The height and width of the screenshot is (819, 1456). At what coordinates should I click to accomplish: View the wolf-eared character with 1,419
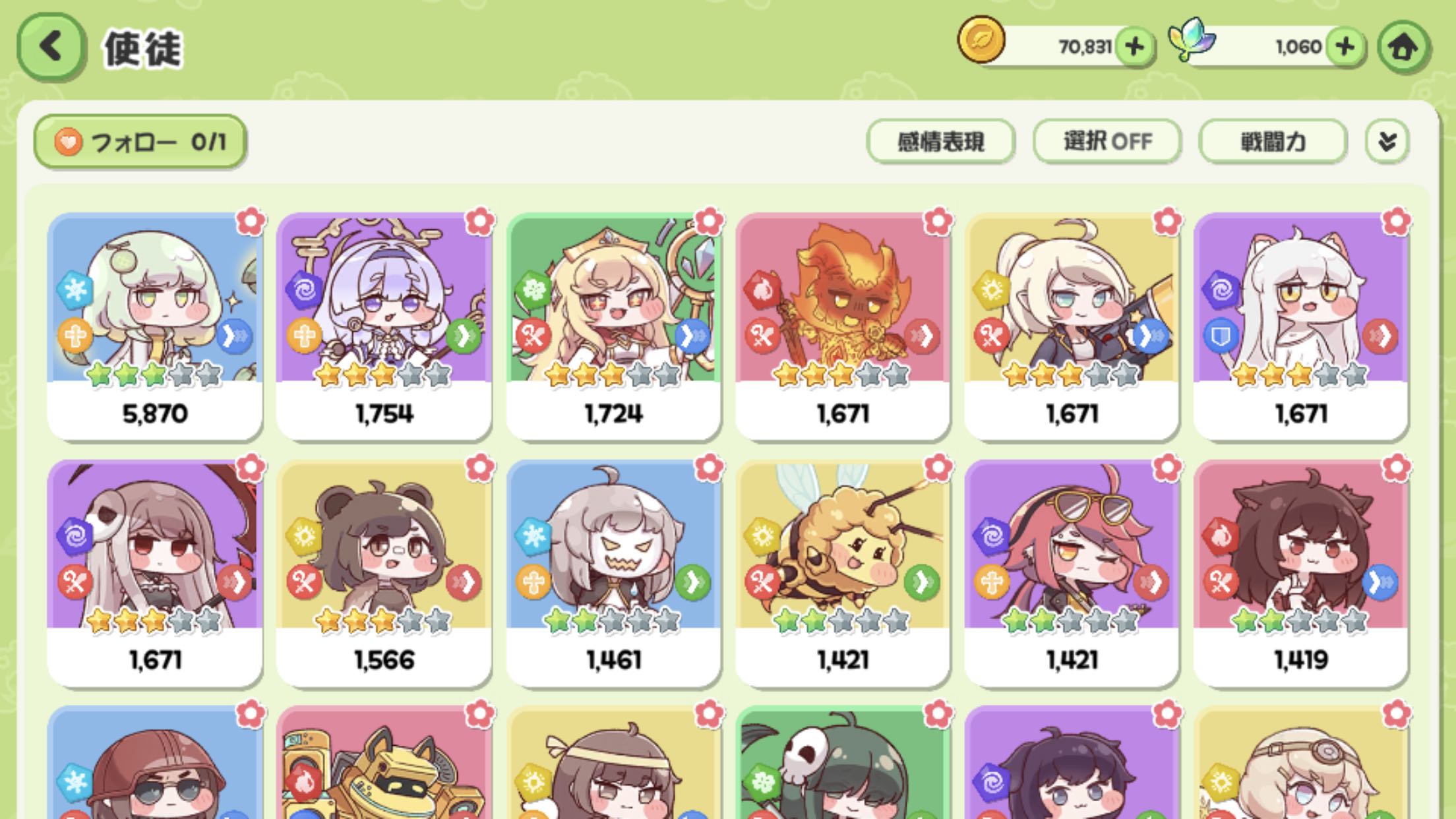(x=1300, y=574)
